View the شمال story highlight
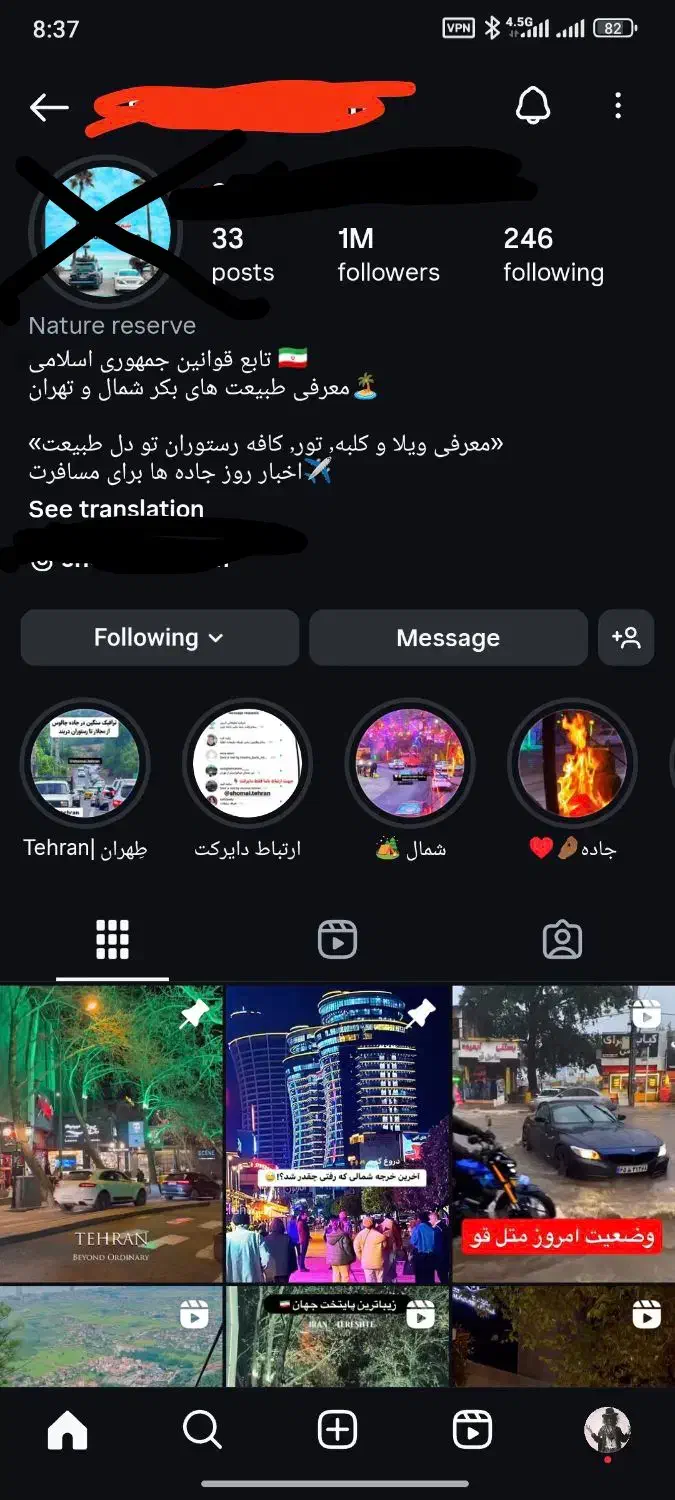 [410, 764]
